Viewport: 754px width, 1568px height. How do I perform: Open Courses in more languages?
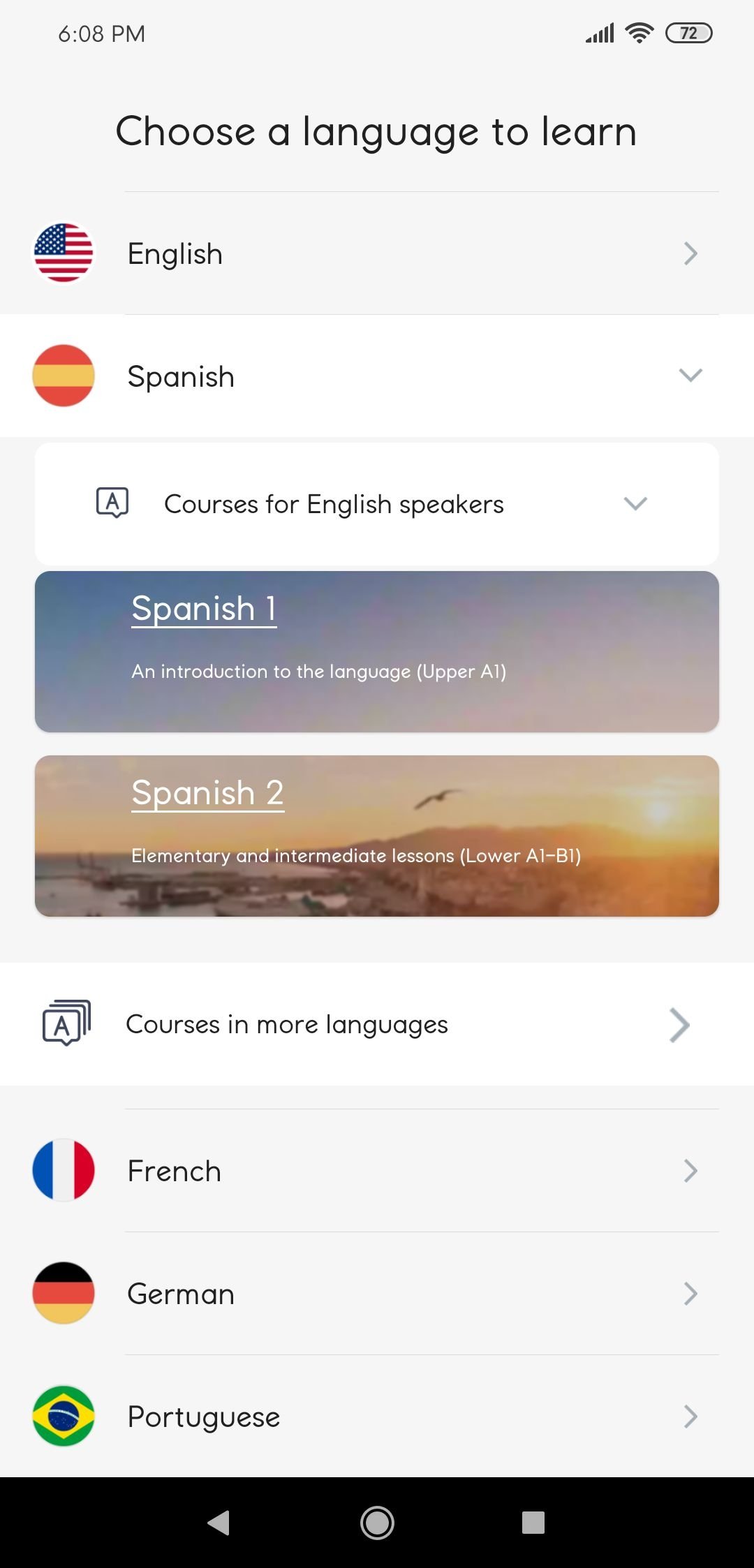(377, 1024)
